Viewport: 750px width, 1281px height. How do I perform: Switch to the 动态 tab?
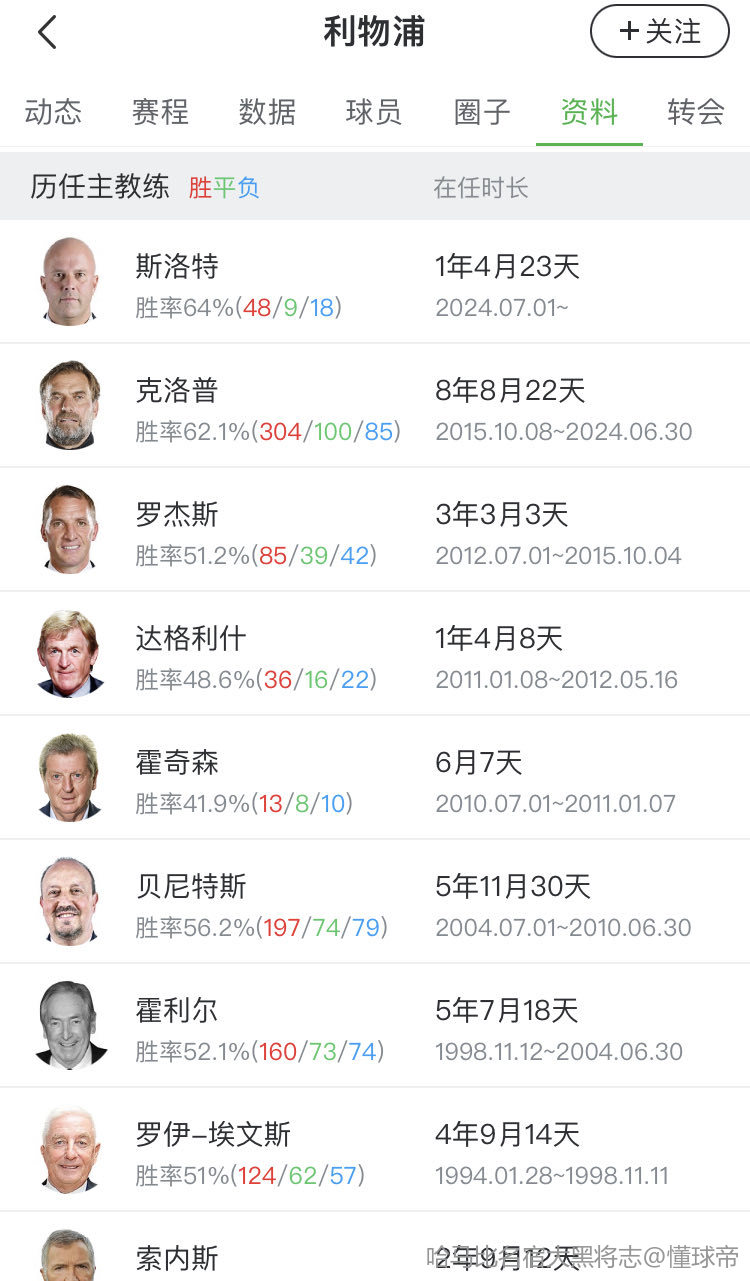53,112
